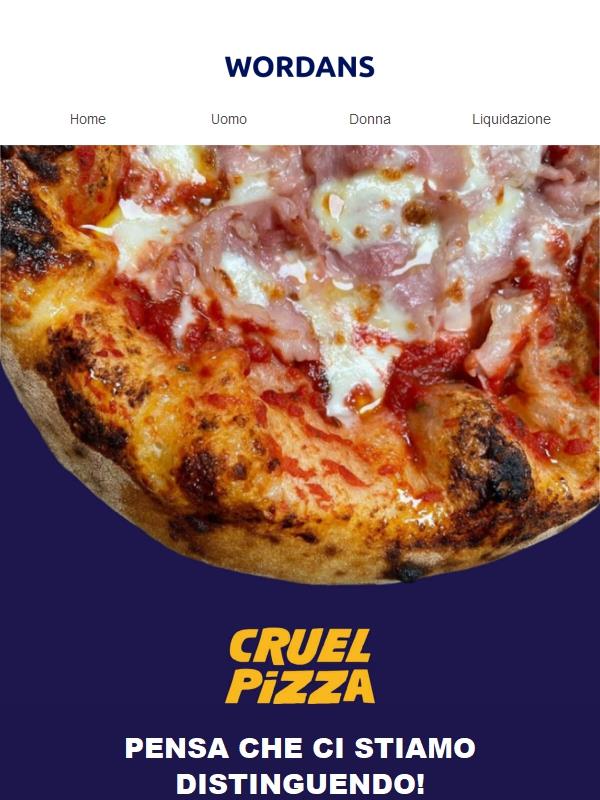600x800 pixels.
Task: Go to the Uomo section
Action: coord(229,119)
